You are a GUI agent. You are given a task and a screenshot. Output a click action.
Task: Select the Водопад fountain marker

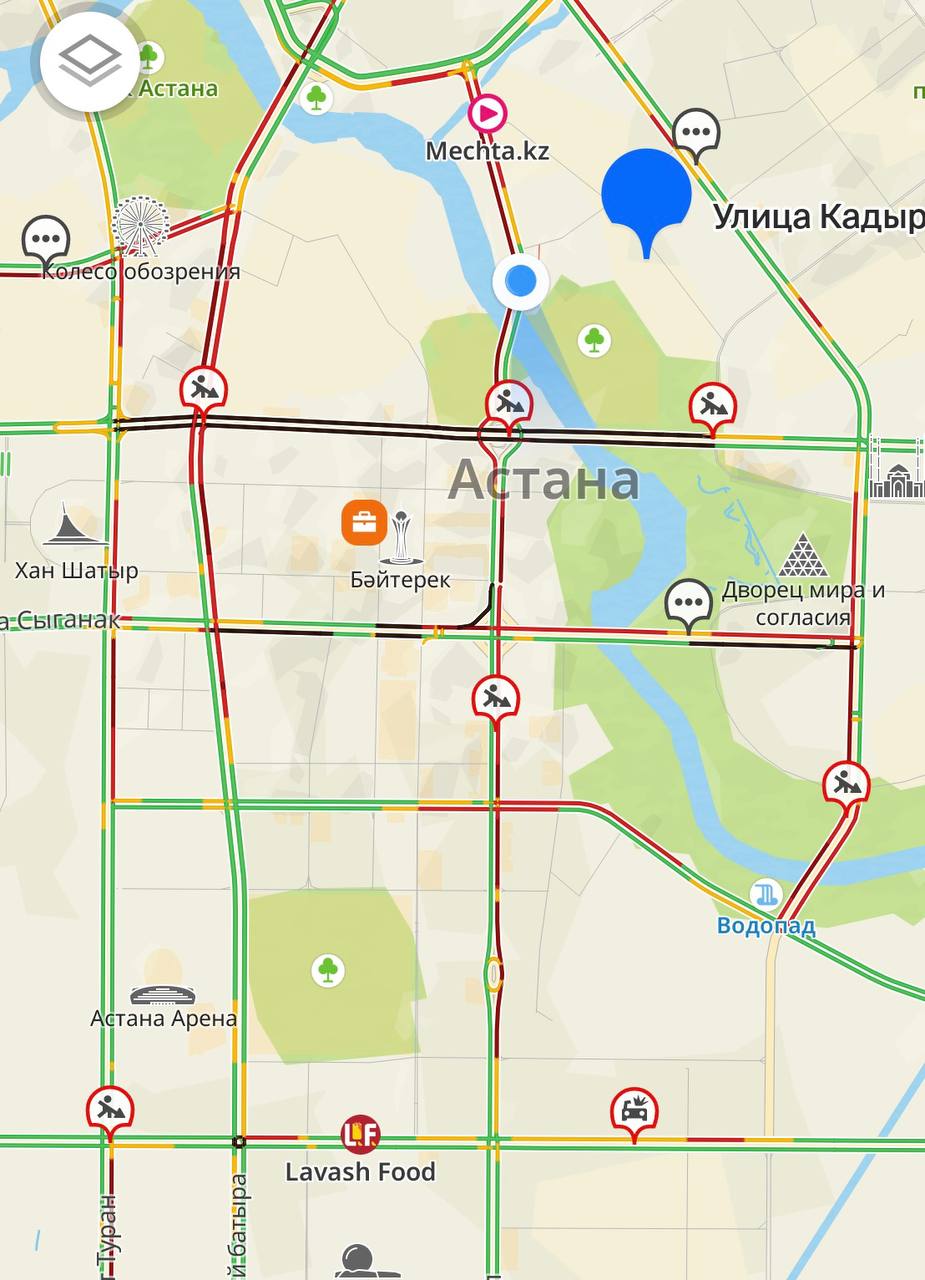point(766,893)
